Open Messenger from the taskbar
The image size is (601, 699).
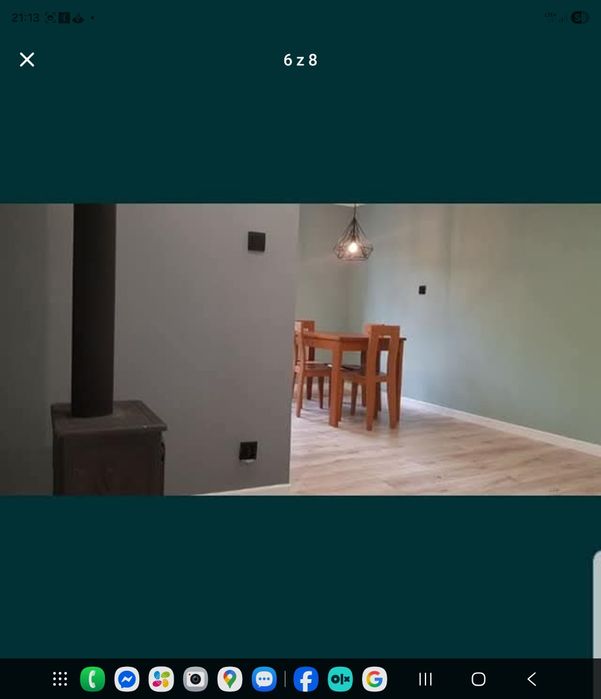point(127,679)
